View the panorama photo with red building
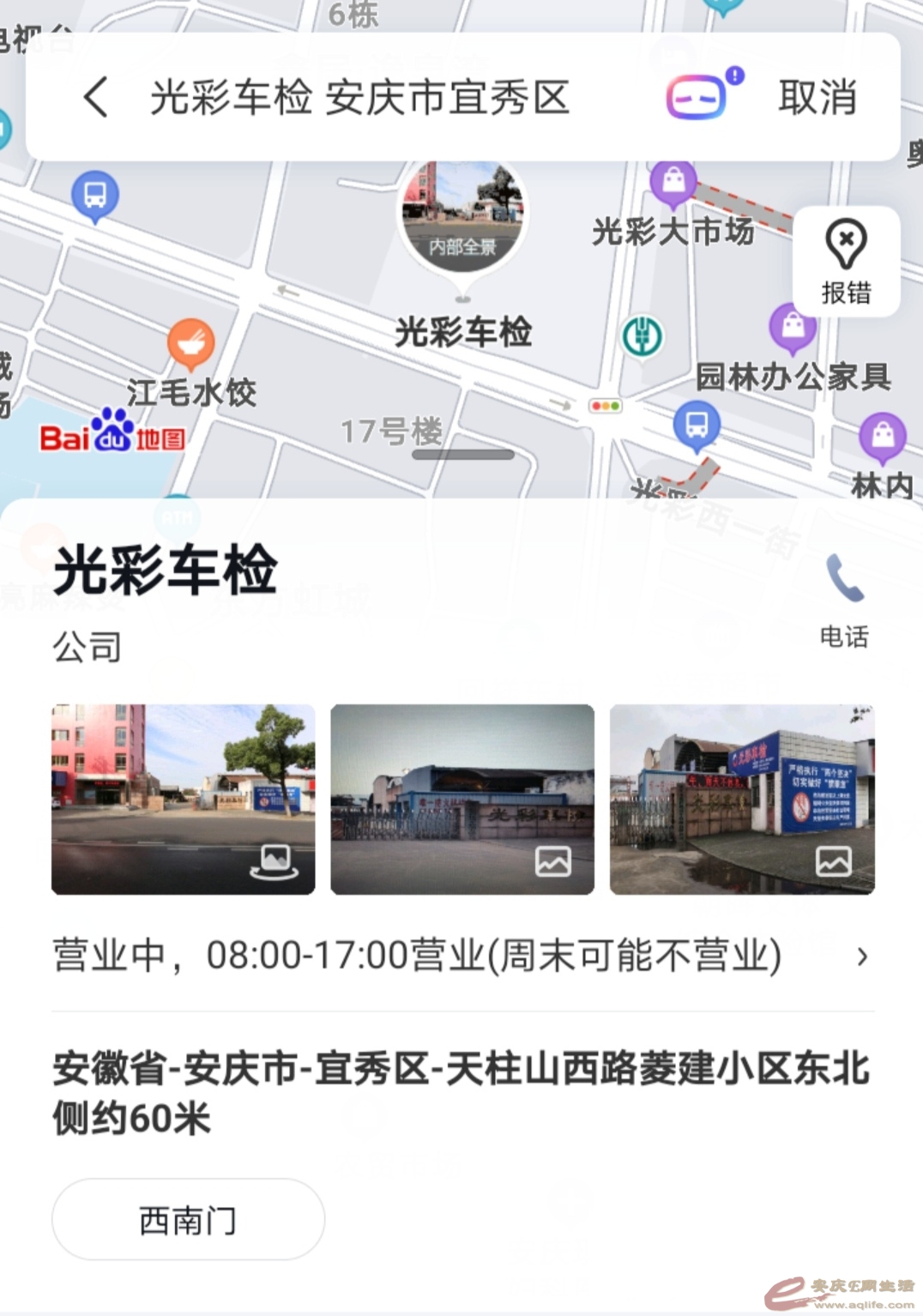 [184, 799]
